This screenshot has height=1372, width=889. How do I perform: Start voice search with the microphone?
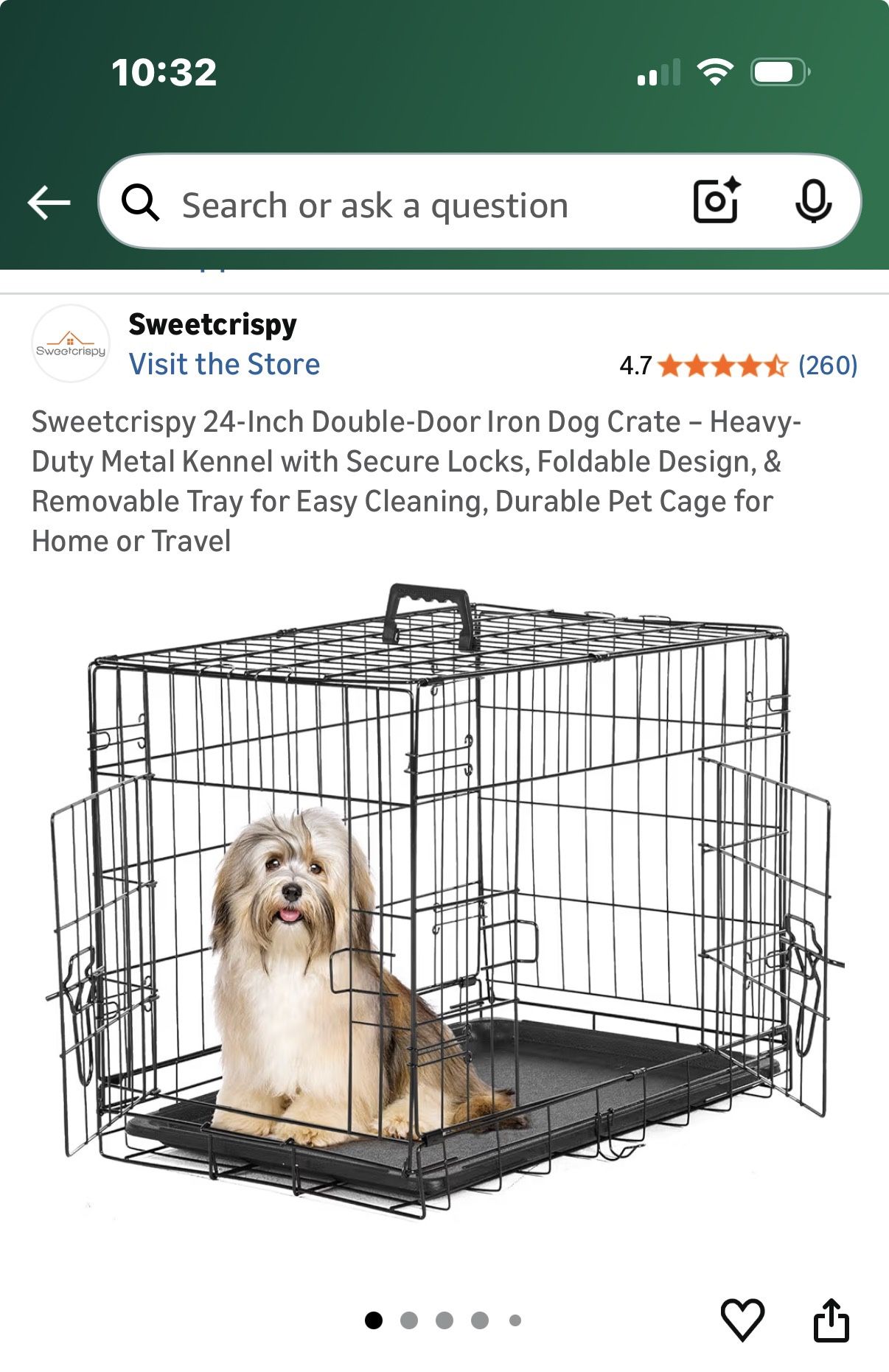[x=813, y=201]
